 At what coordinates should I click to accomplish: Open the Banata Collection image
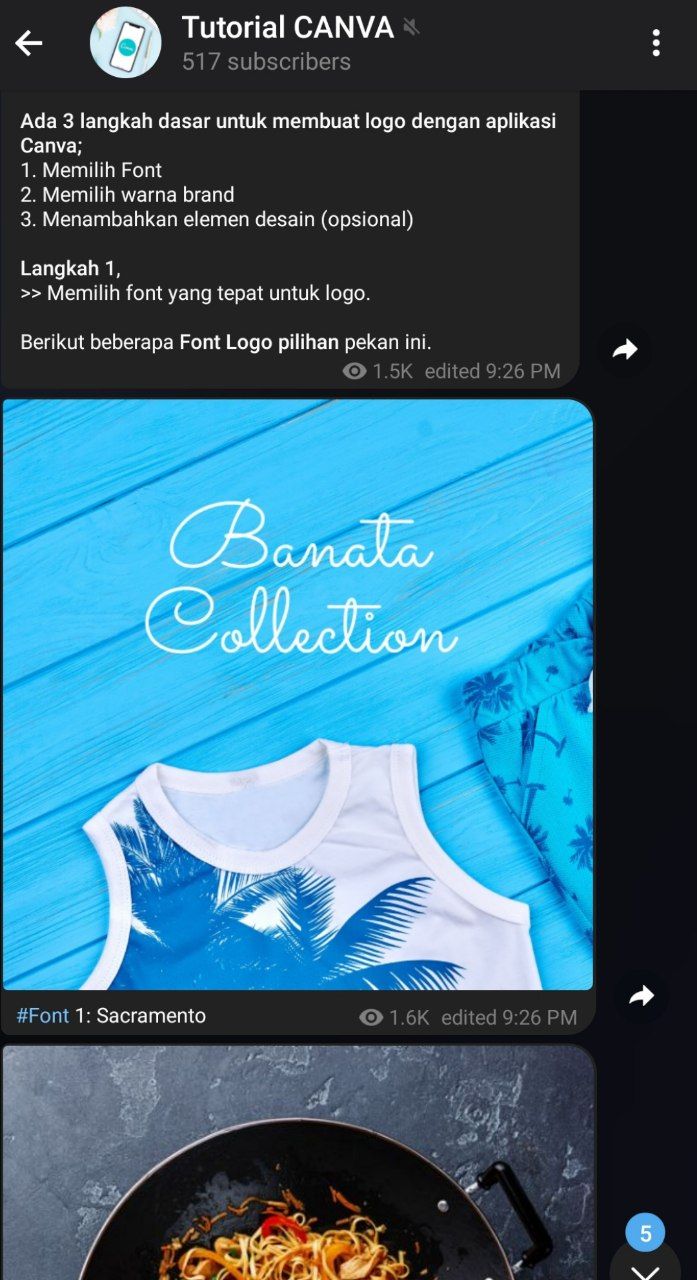(x=298, y=694)
